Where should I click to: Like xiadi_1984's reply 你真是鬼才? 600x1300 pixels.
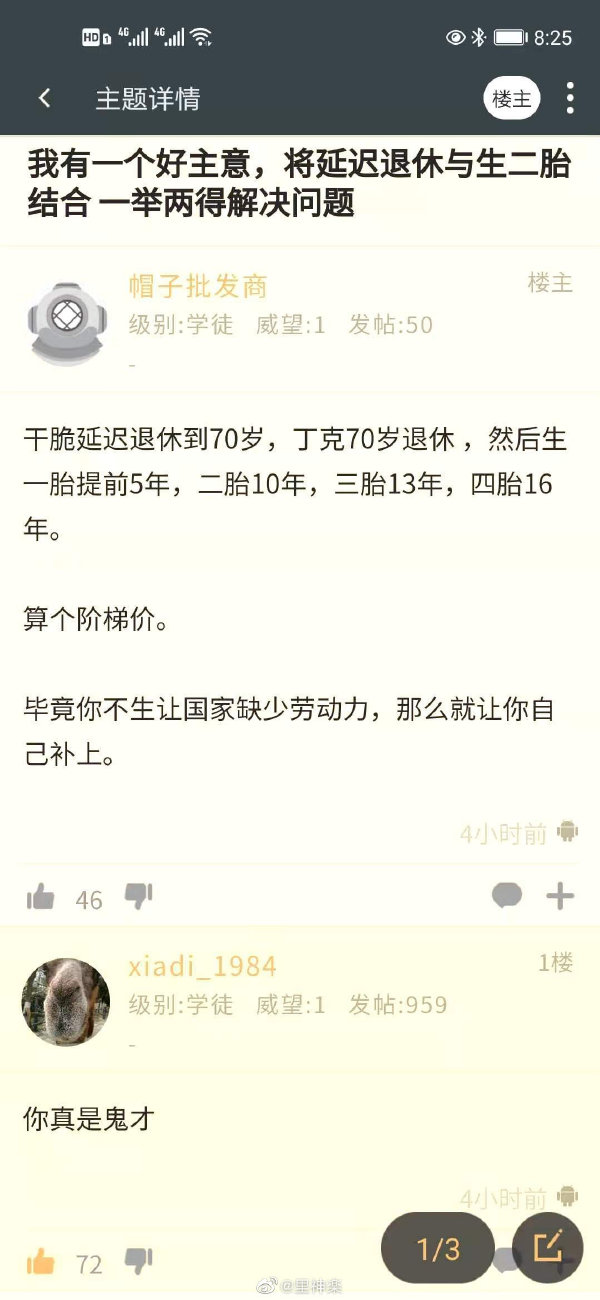pos(41,1262)
